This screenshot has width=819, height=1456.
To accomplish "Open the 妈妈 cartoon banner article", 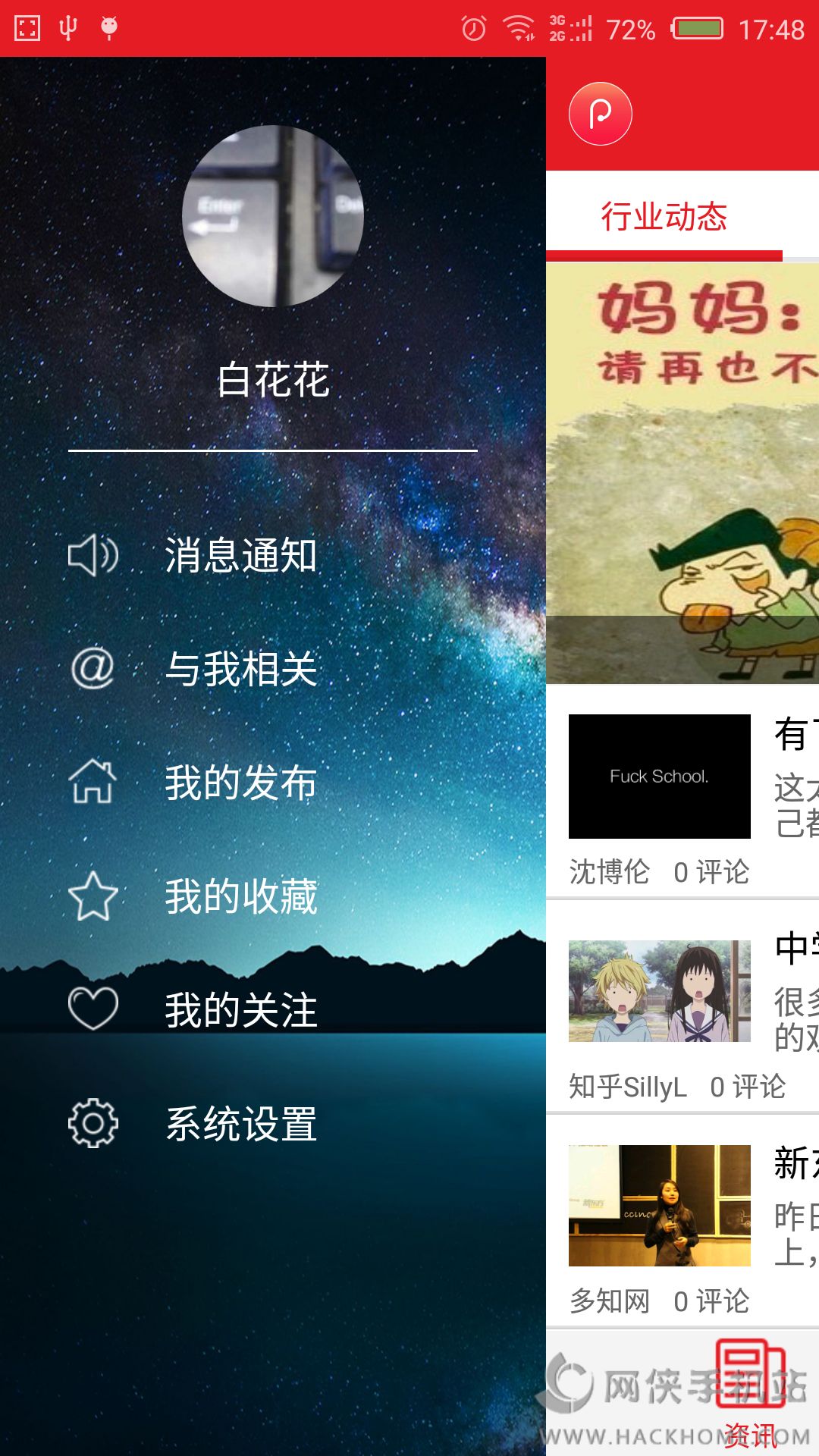I will pyautogui.click(x=682, y=473).
